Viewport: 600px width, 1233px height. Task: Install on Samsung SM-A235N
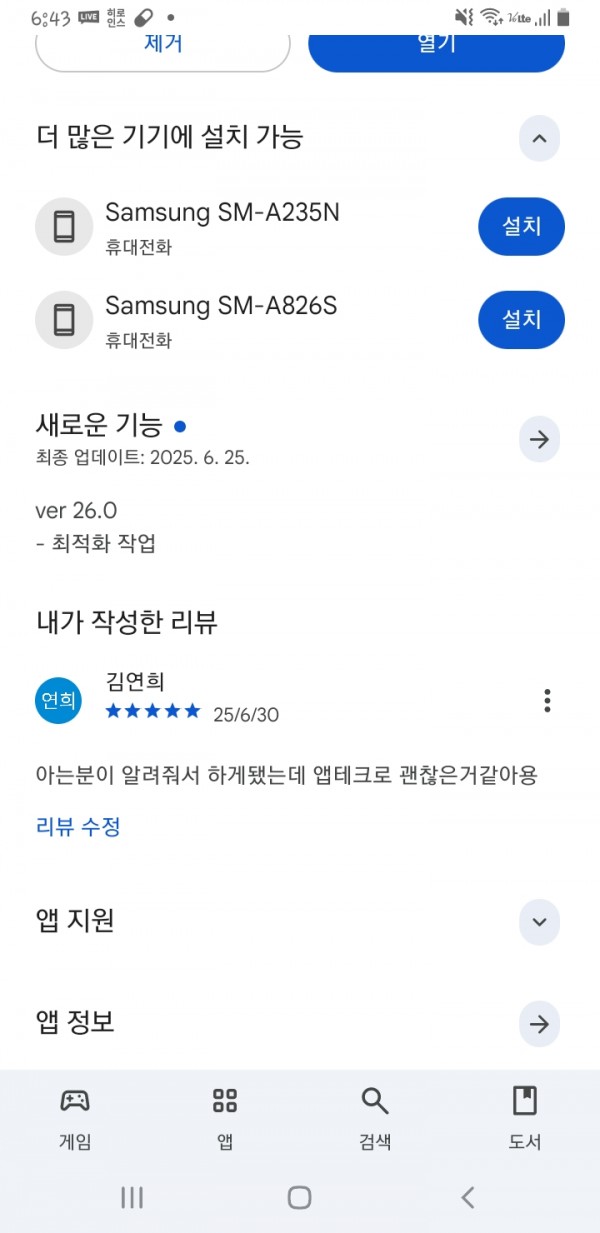tap(521, 227)
